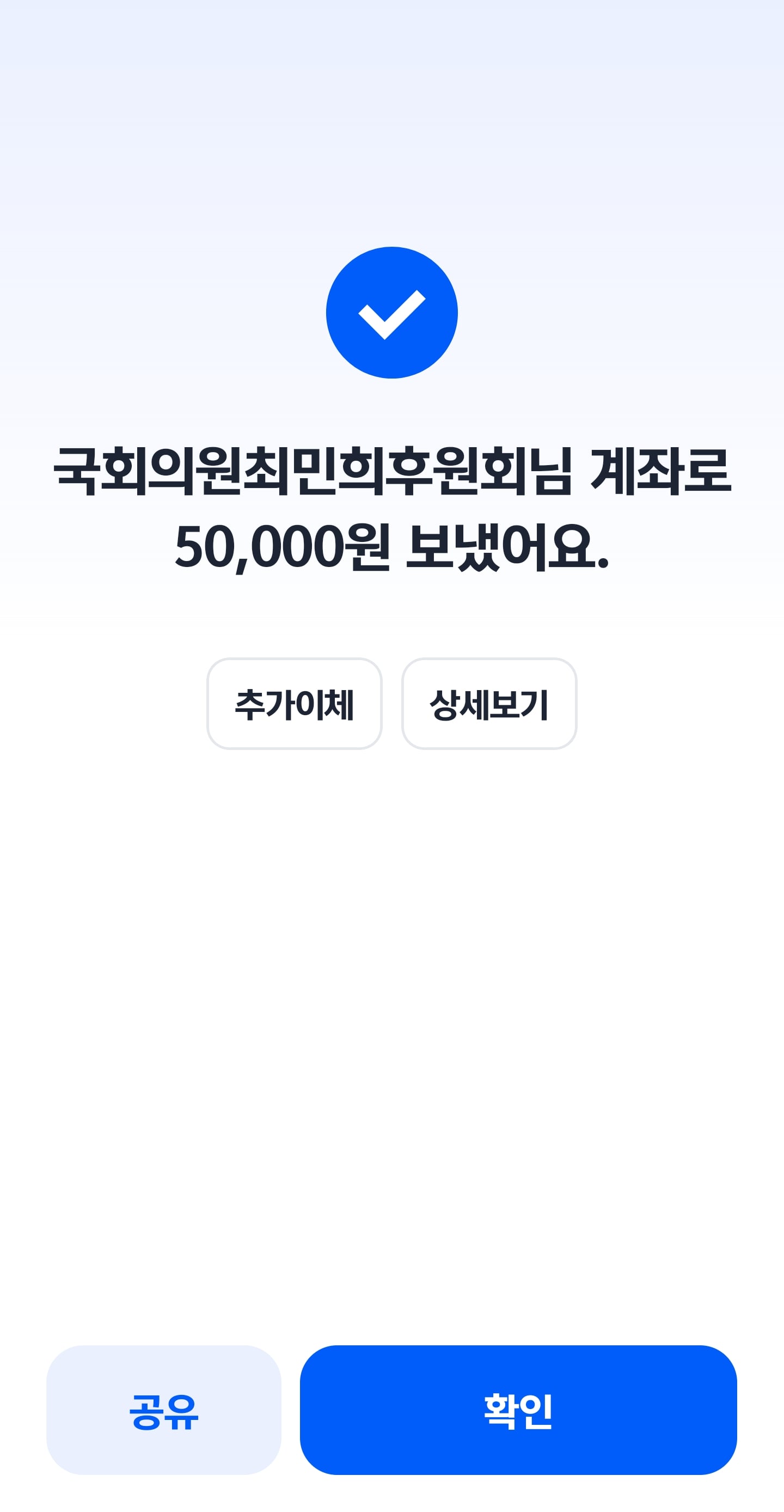Viewport: 784px width, 1512px height.
Task: Confirm with the 확인 button
Action: pyautogui.click(x=518, y=1410)
